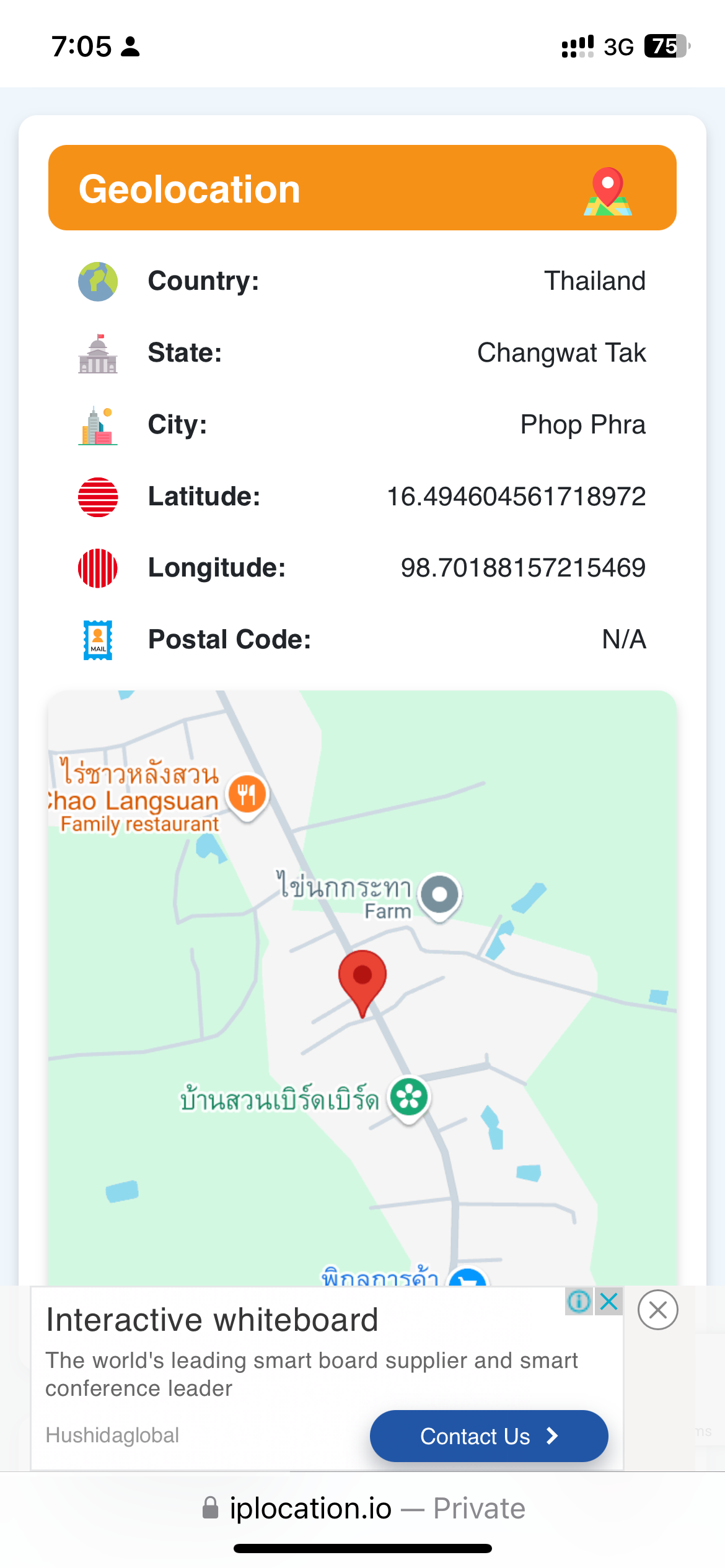The width and height of the screenshot is (725, 1568).
Task: Open the green flower marker on map
Action: [409, 1097]
